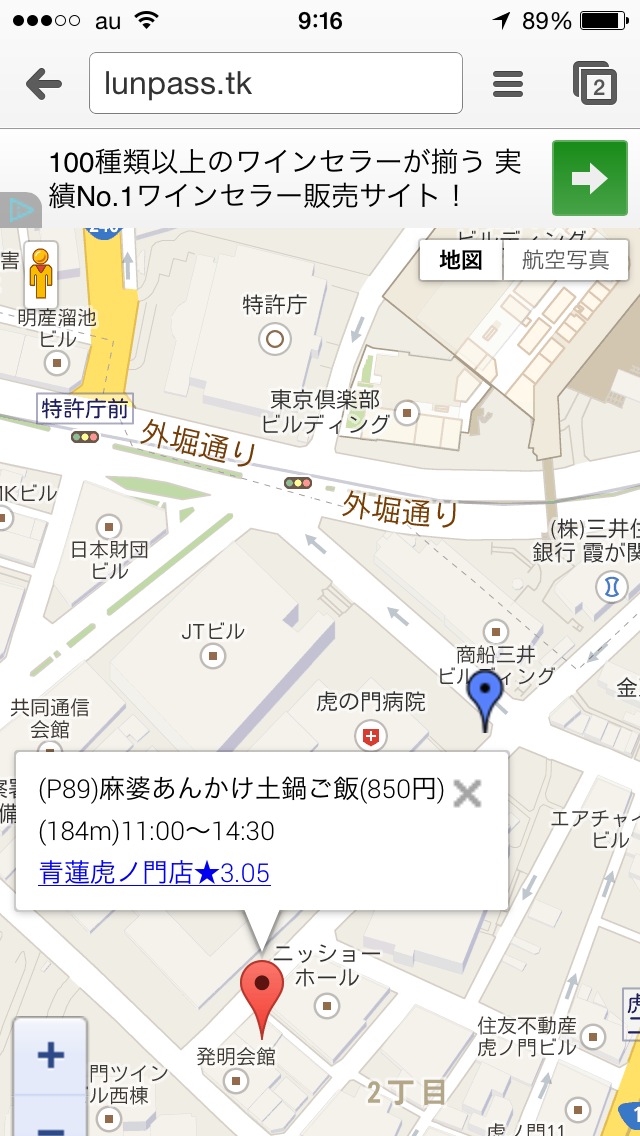Tap the red map marker
Screen dimensions: 640x1136
pos(262,991)
